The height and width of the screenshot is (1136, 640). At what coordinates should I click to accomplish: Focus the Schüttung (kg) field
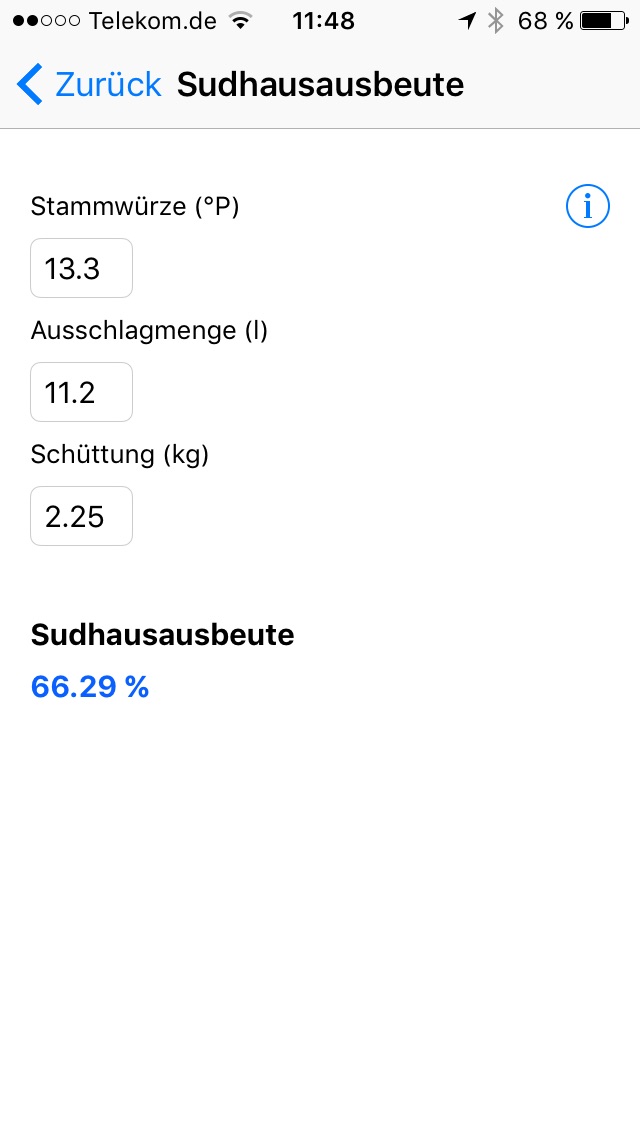(x=81, y=516)
